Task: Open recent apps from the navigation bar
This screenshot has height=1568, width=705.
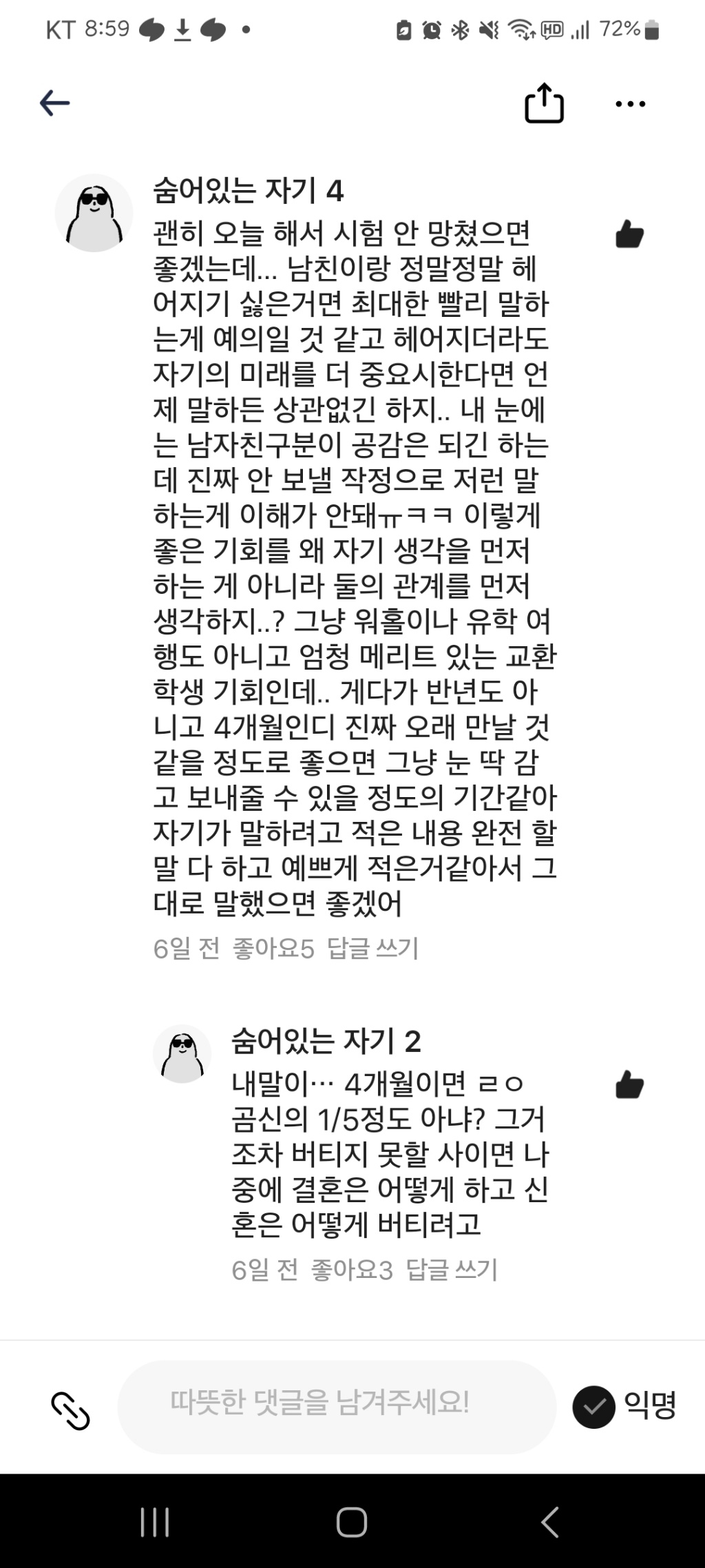Action: [155, 1521]
